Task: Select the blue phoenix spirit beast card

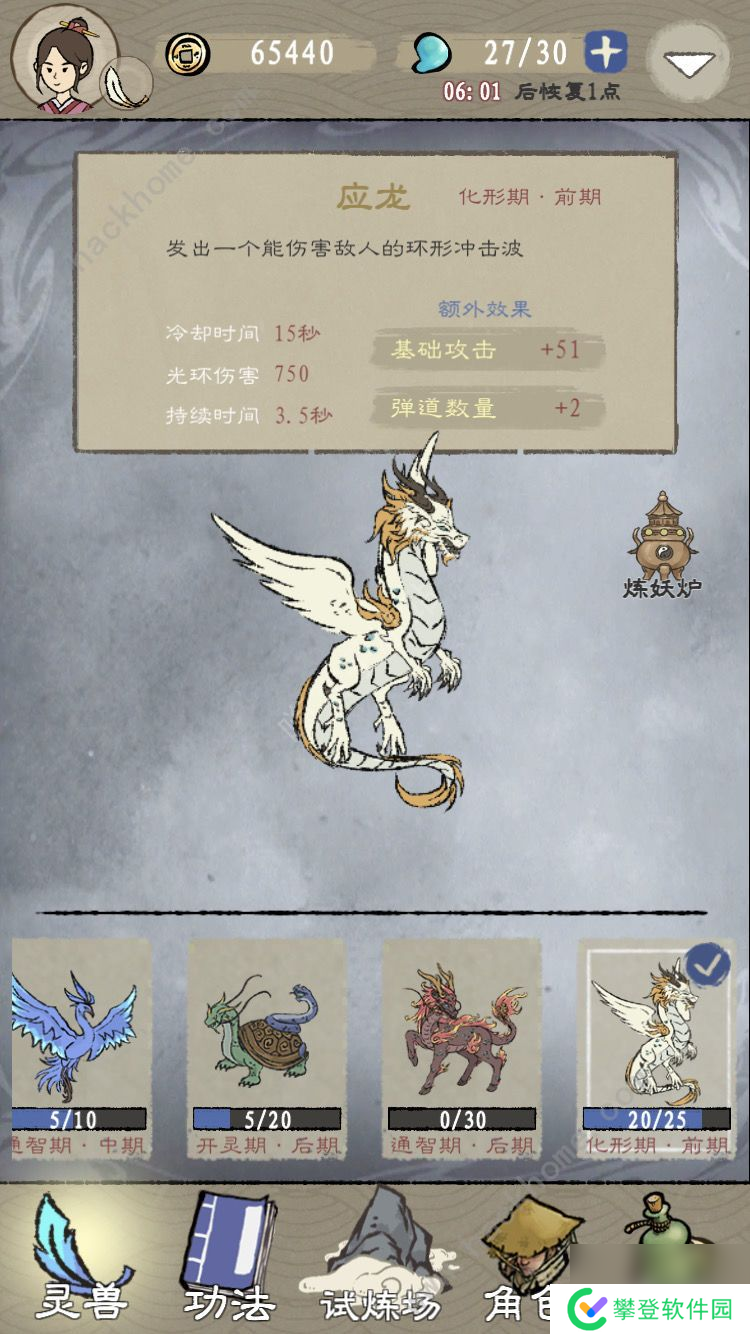Action: point(82,1045)
